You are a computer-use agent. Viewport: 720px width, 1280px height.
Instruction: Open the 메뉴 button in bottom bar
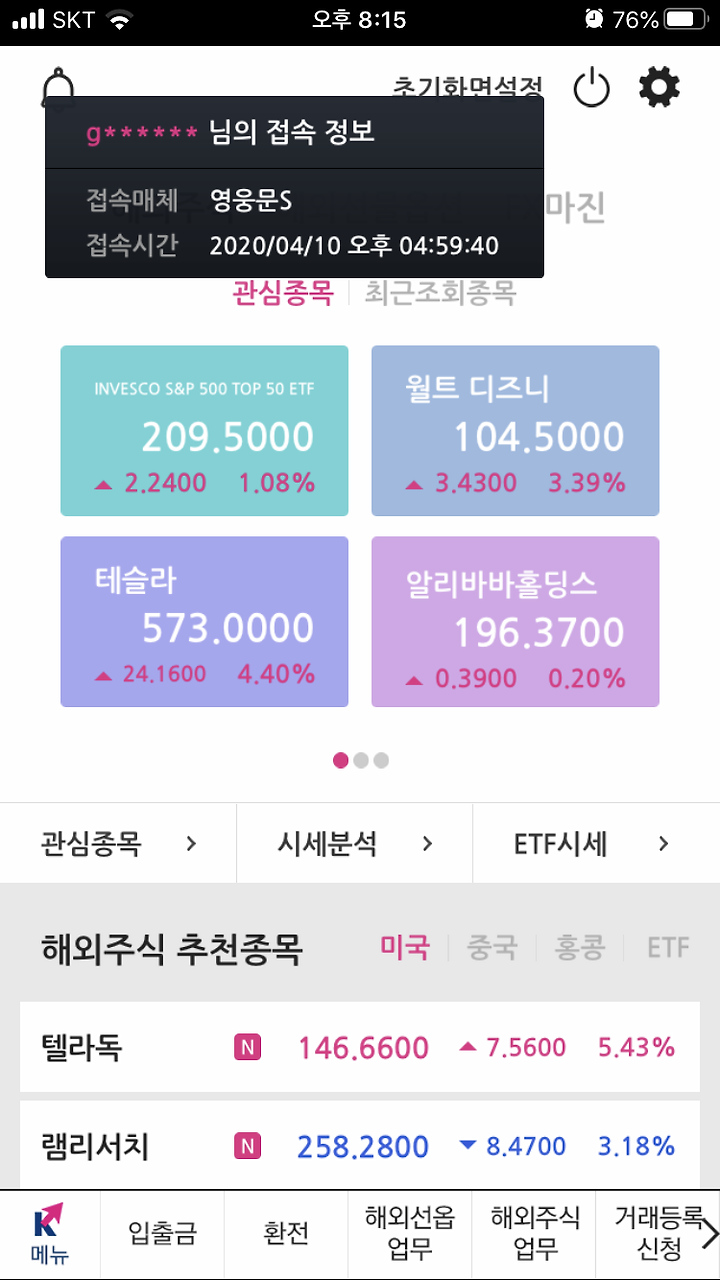50,1235
